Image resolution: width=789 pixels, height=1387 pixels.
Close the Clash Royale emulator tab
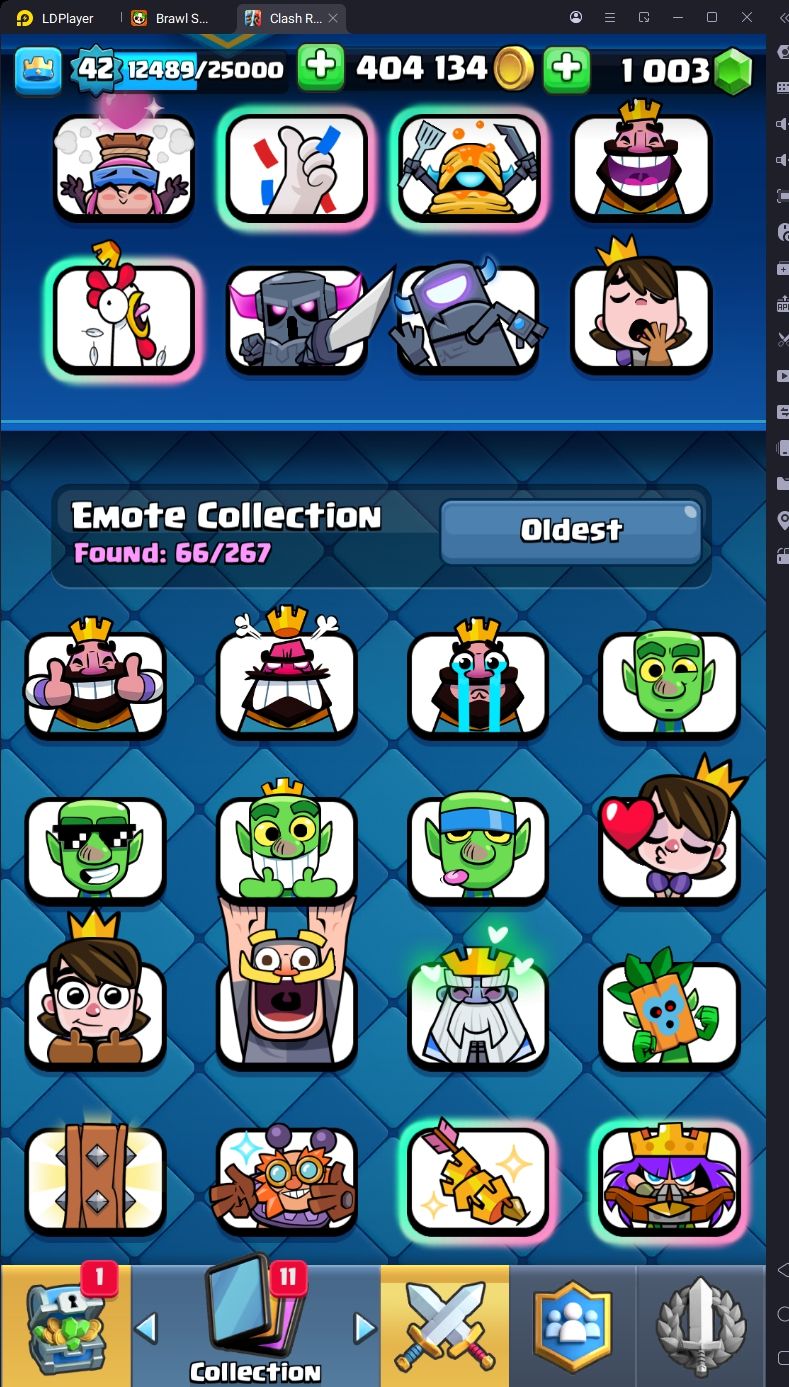coord(333,18)
